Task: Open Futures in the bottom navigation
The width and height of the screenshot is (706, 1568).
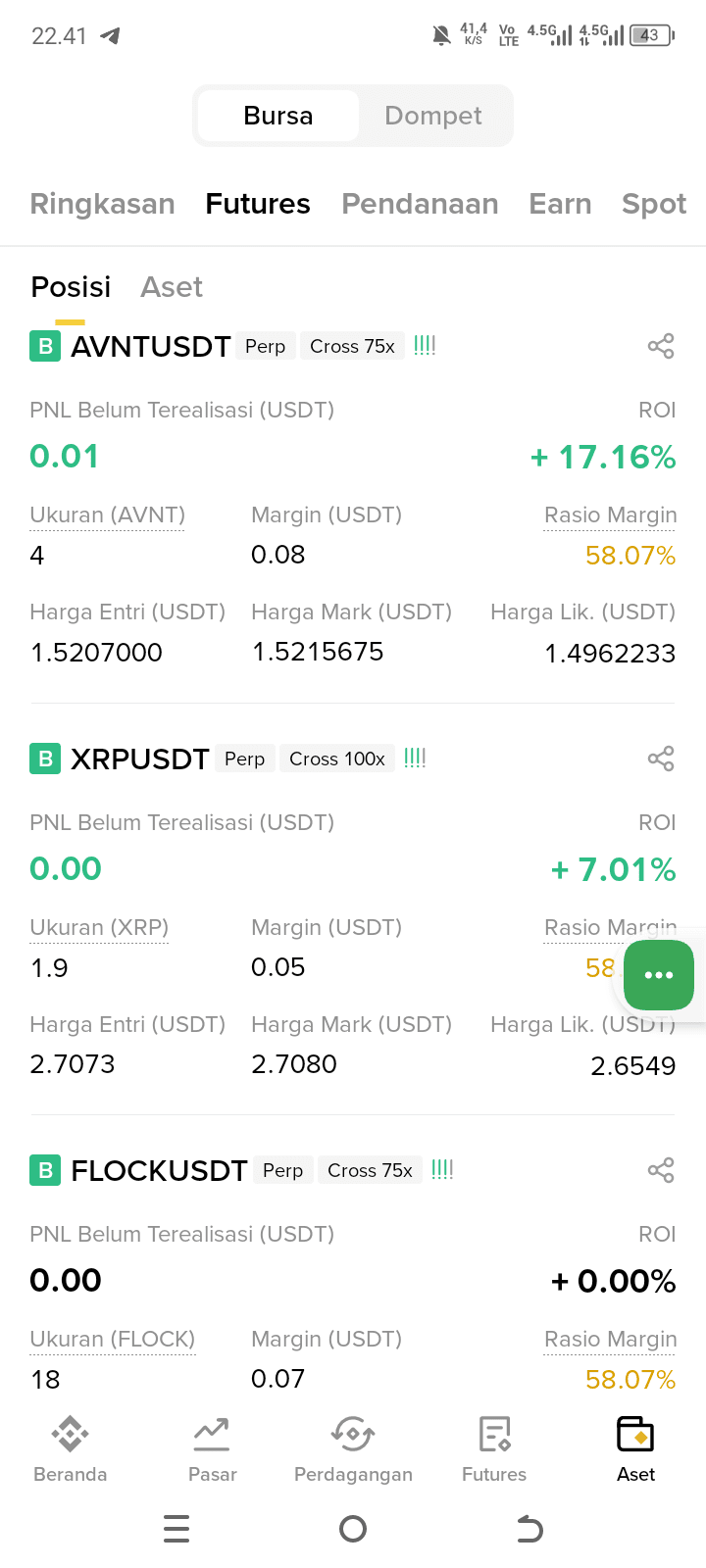Action: tap(494, 1449)
